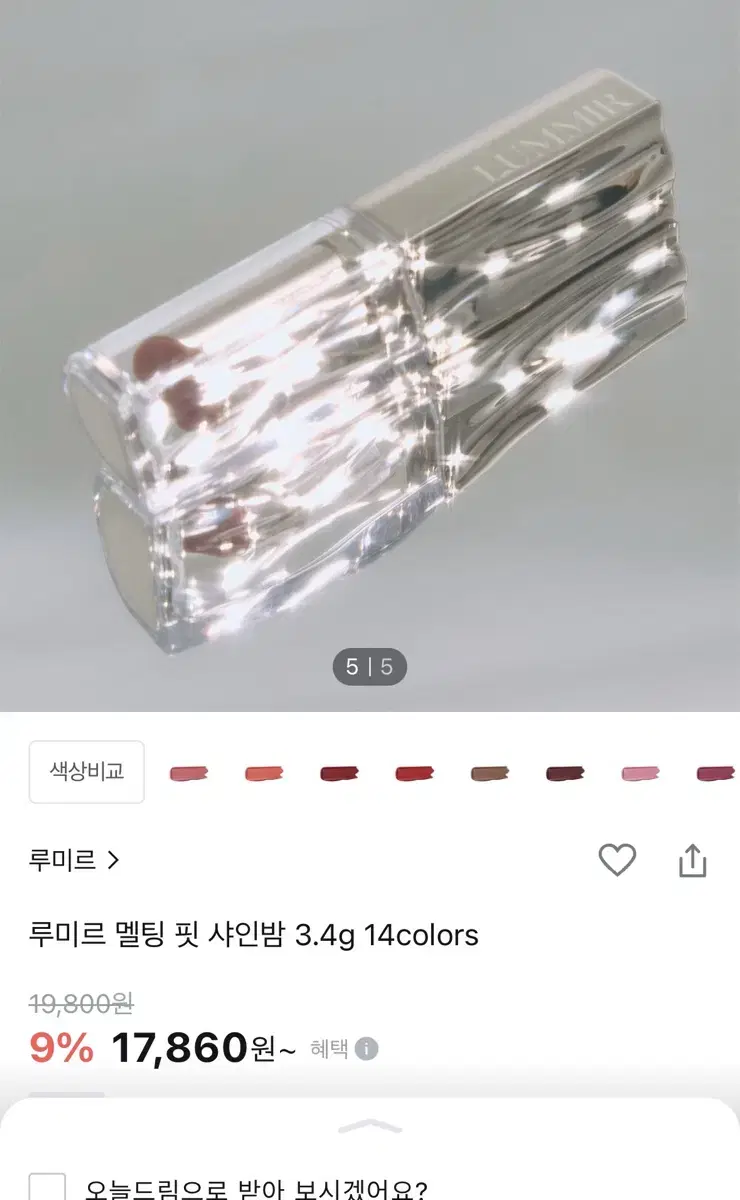Check the 오늘드림 delivery checkbox

(x=47, y=1187)
